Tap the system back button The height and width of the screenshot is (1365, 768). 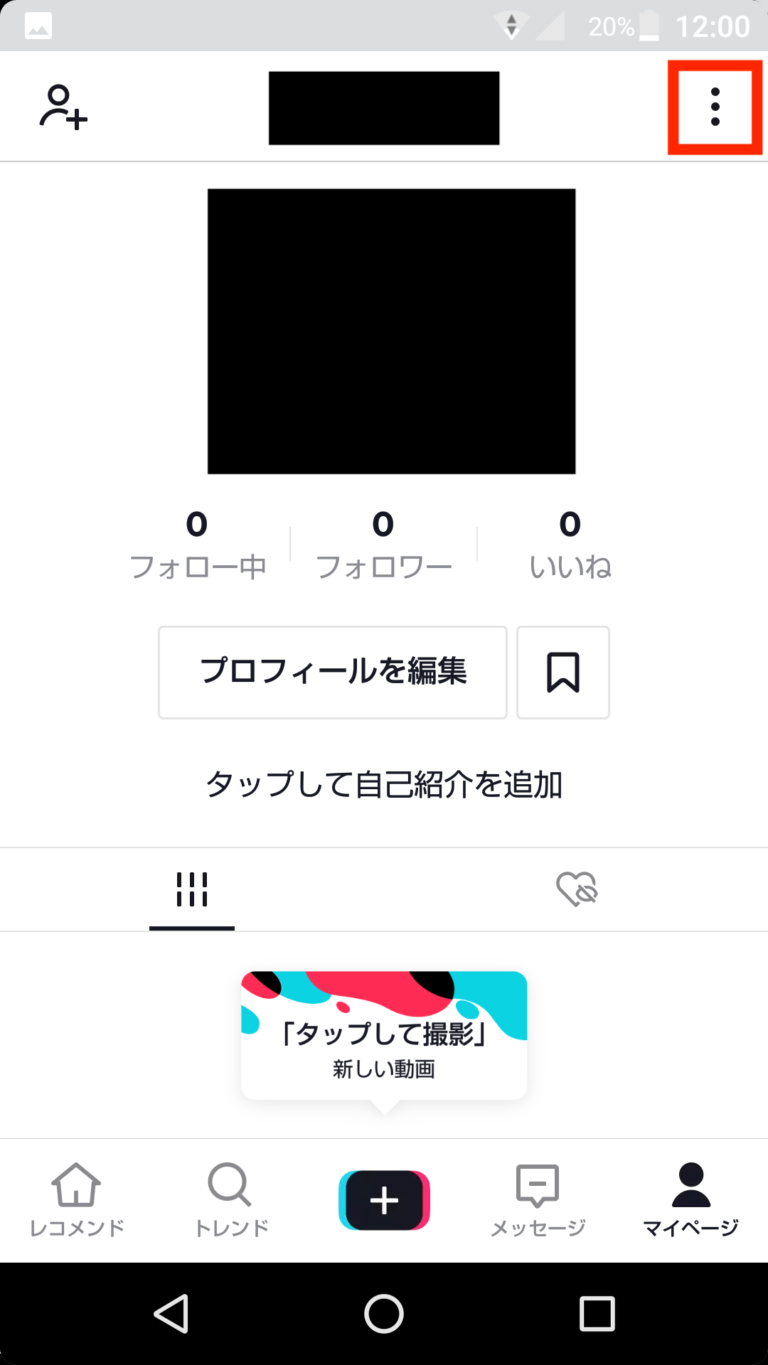pos(171,1314)
